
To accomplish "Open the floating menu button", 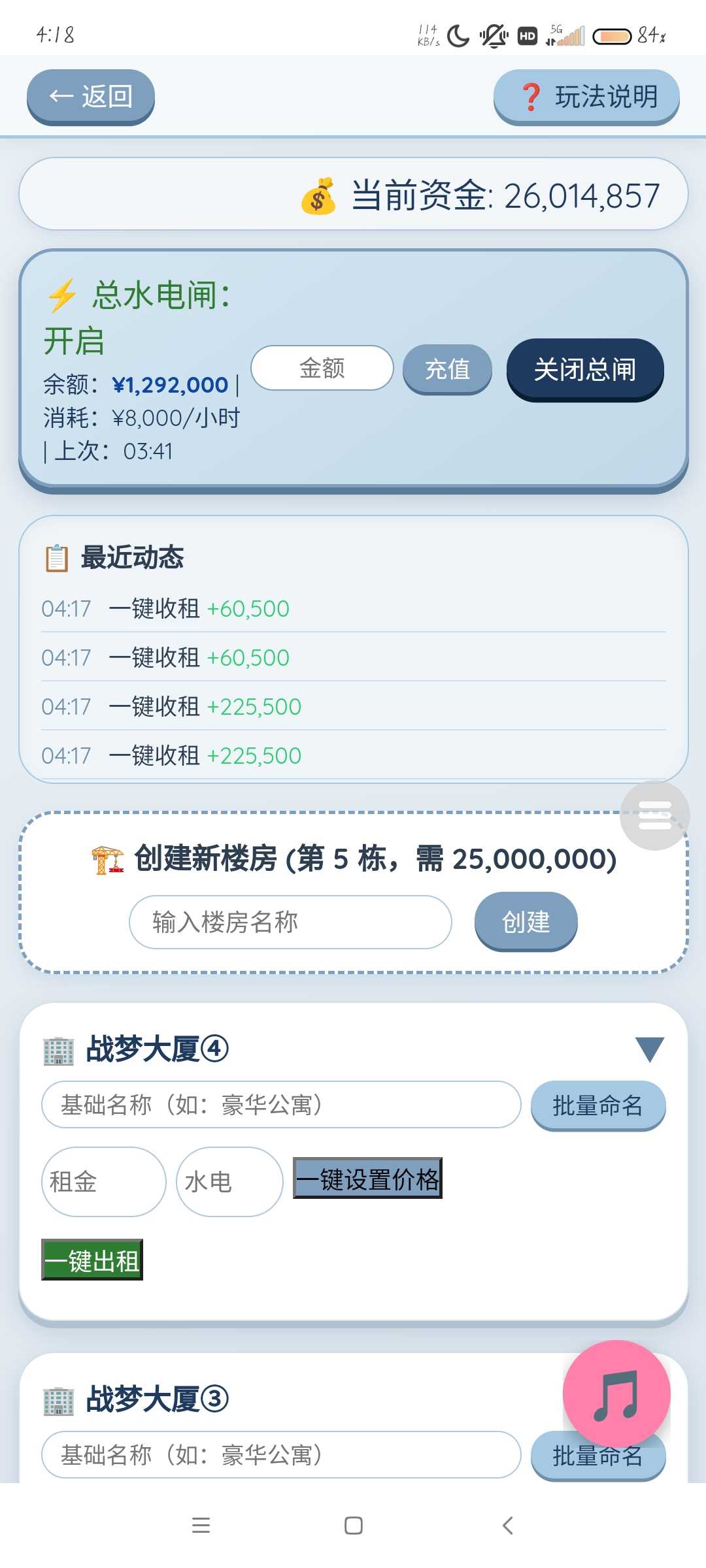I will click(654, 815).
